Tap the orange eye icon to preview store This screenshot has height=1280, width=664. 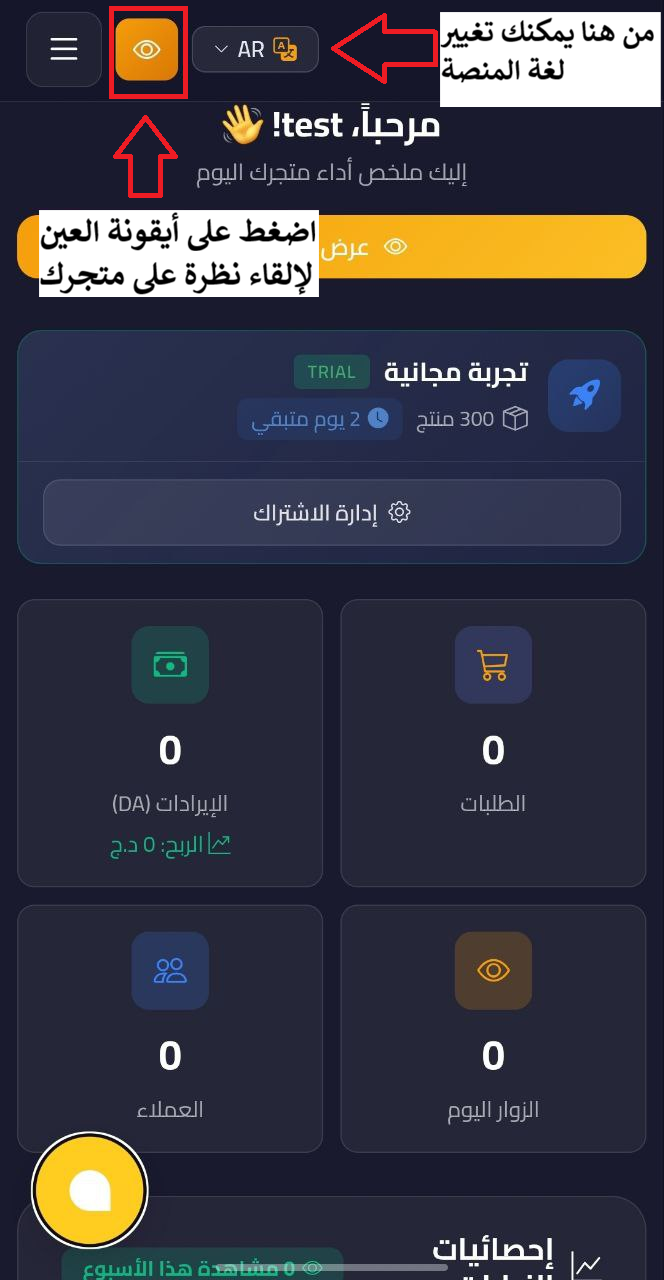point(147,49)
